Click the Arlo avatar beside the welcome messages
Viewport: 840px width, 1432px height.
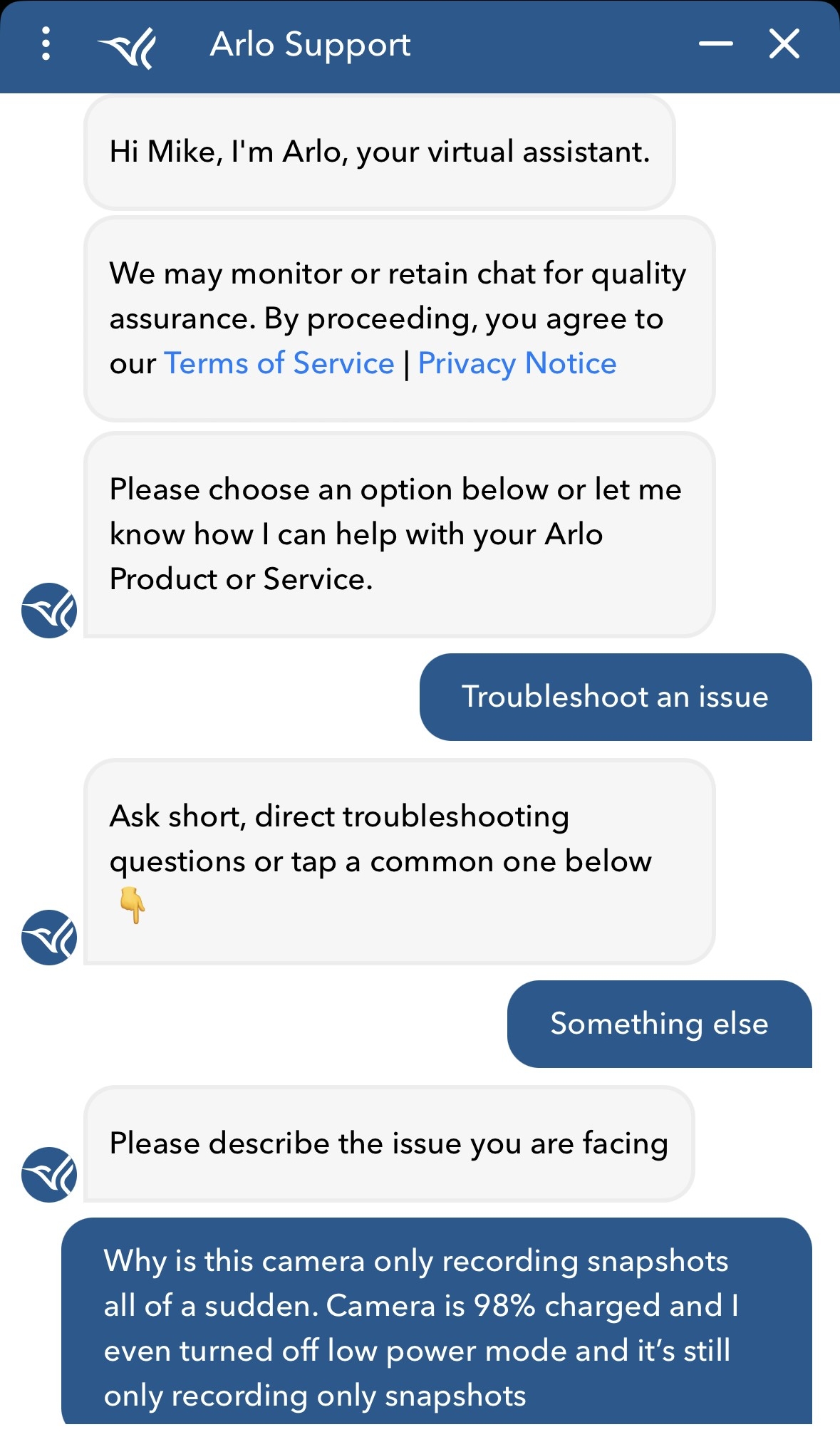coord(48,609)
